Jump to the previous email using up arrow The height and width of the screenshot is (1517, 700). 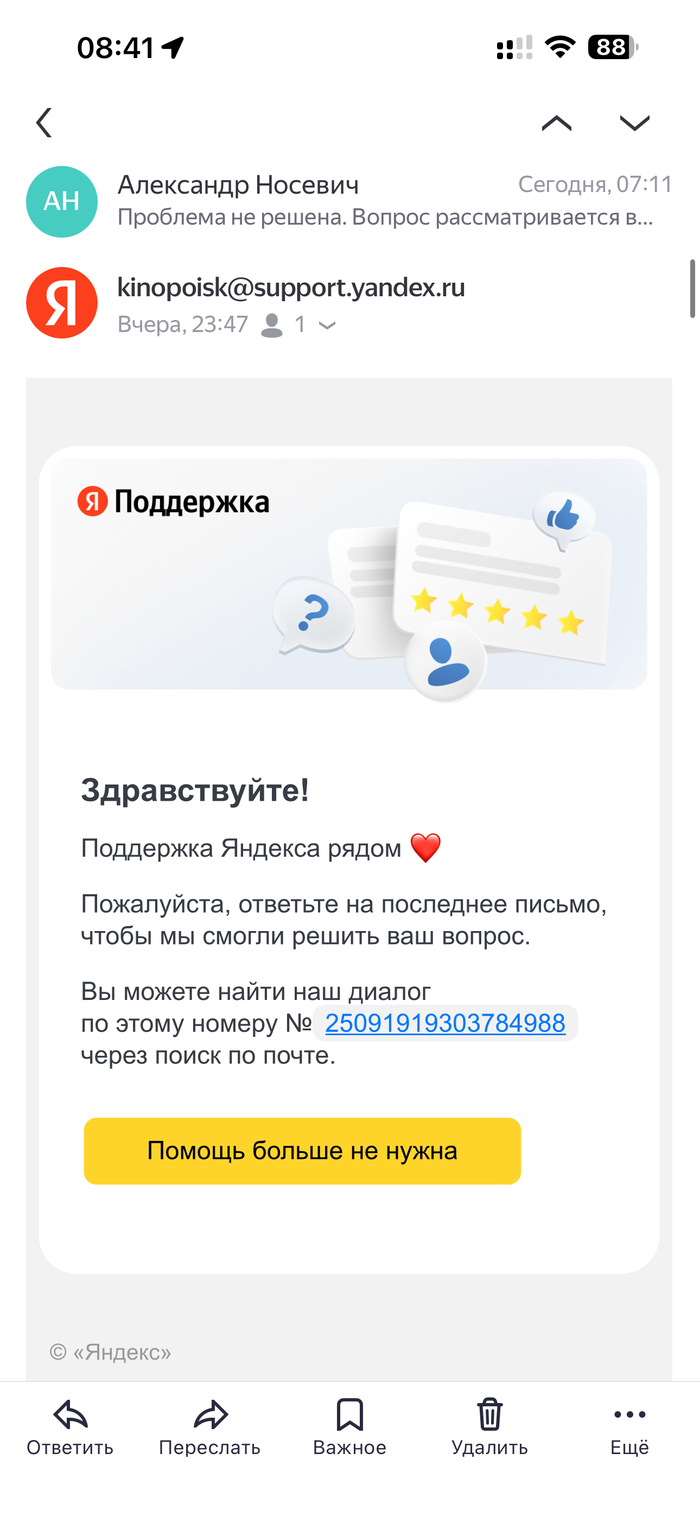[556, 123]
